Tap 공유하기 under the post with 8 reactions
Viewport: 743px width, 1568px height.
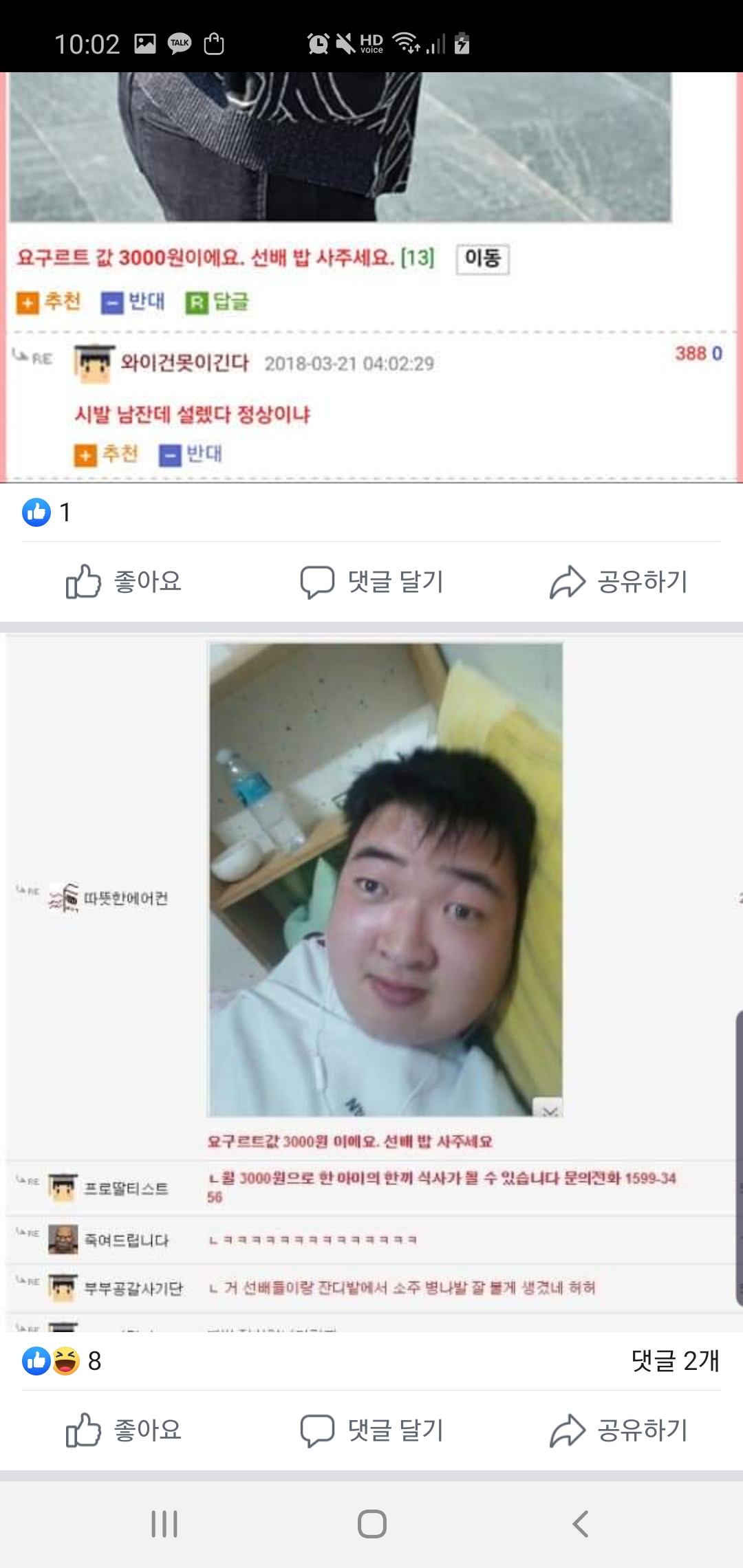pos(618,1430)
